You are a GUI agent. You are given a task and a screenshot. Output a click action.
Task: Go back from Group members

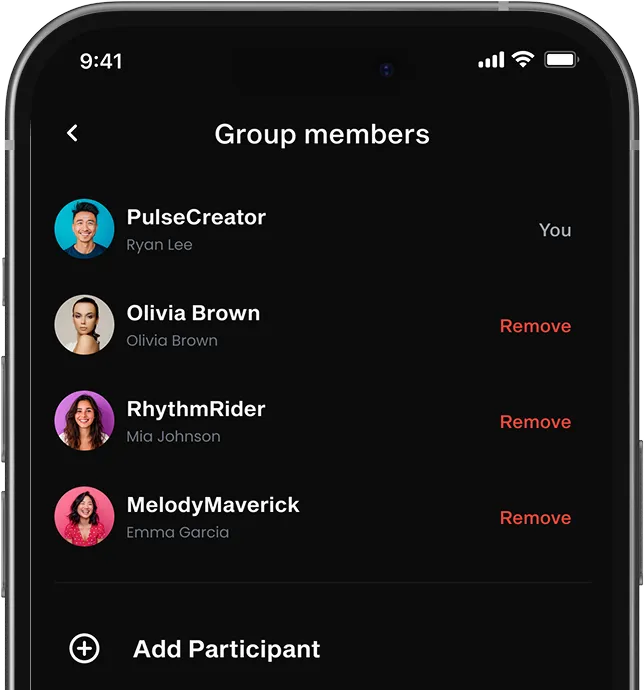point(72,133)
